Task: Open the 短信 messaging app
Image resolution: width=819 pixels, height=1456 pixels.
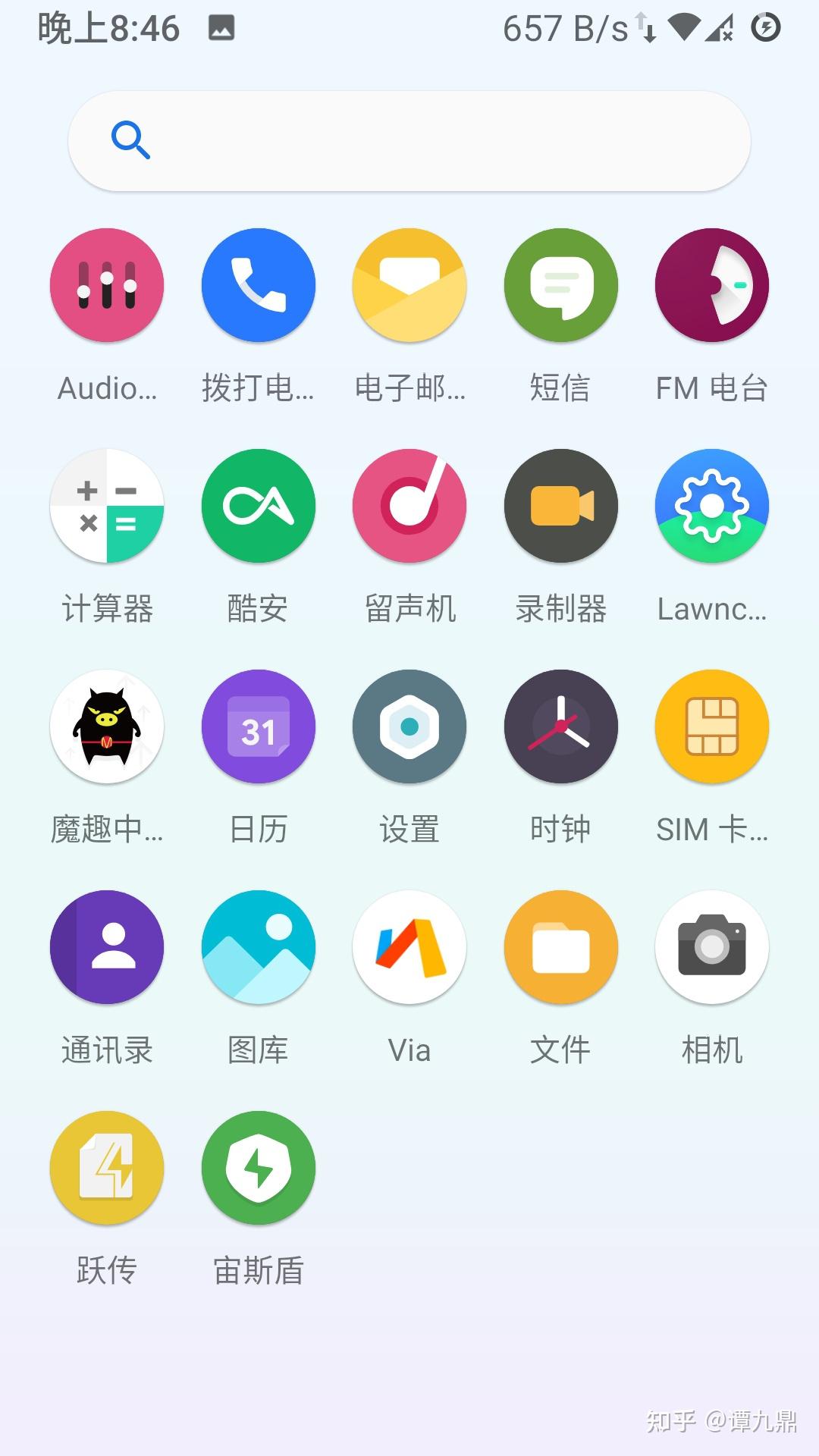Action: (x=560, y=285)
